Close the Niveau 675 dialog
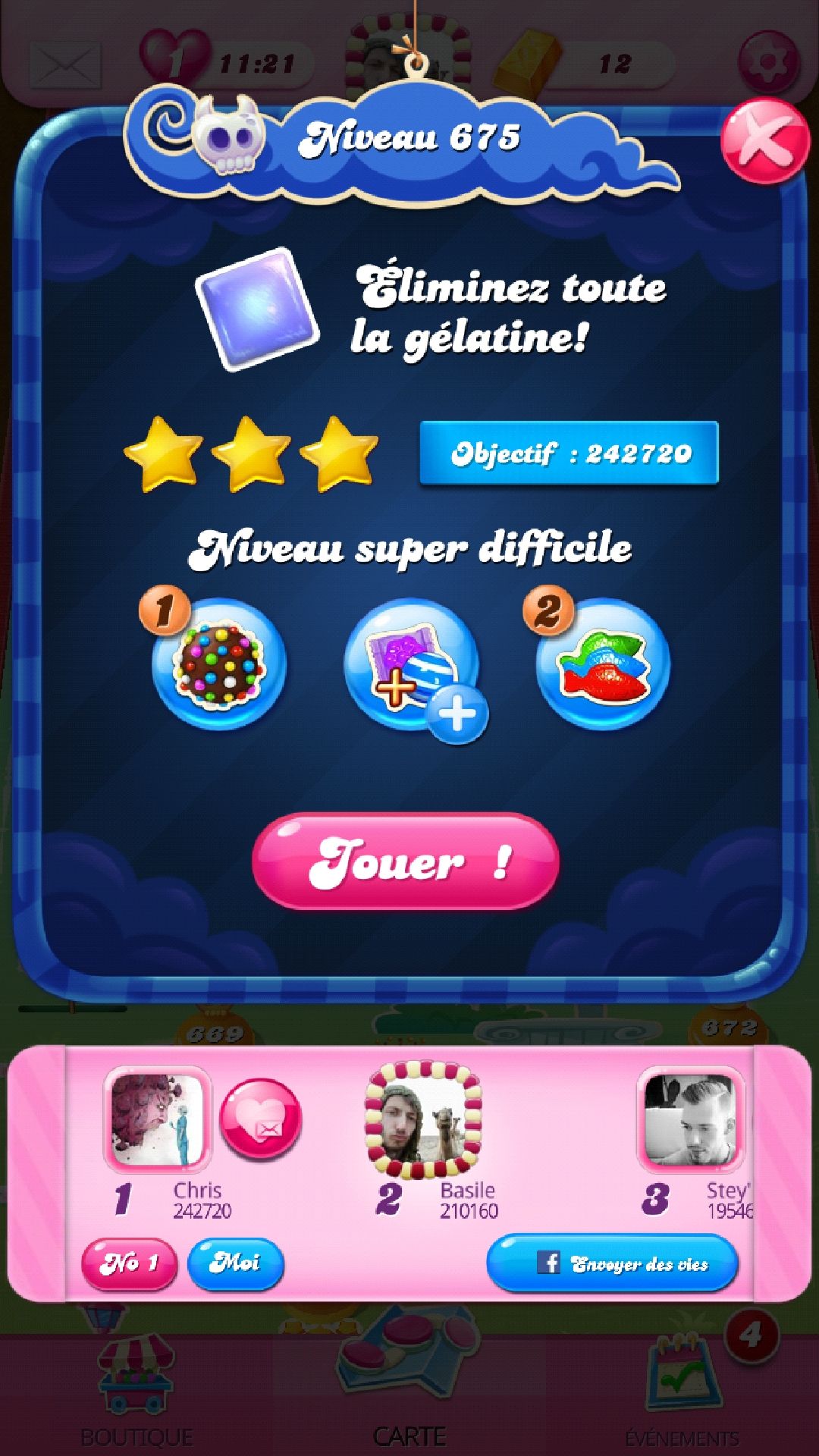Image resolution: width=819 pixels, height=1456 pixels. (x=764, y=142)
